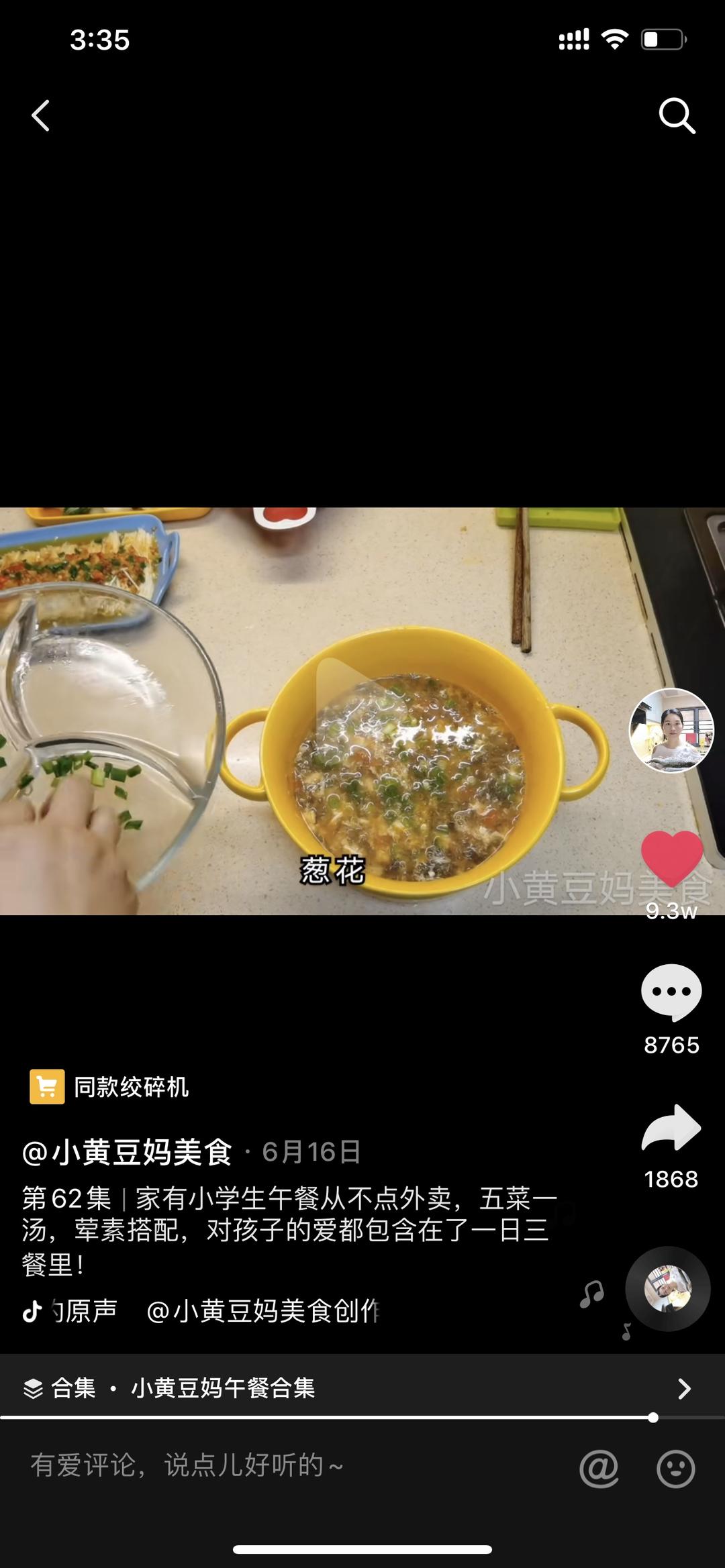Tap the red heart like icon
The height and width of the screenshot is (1568, 725).
click(x=671, y=859)
